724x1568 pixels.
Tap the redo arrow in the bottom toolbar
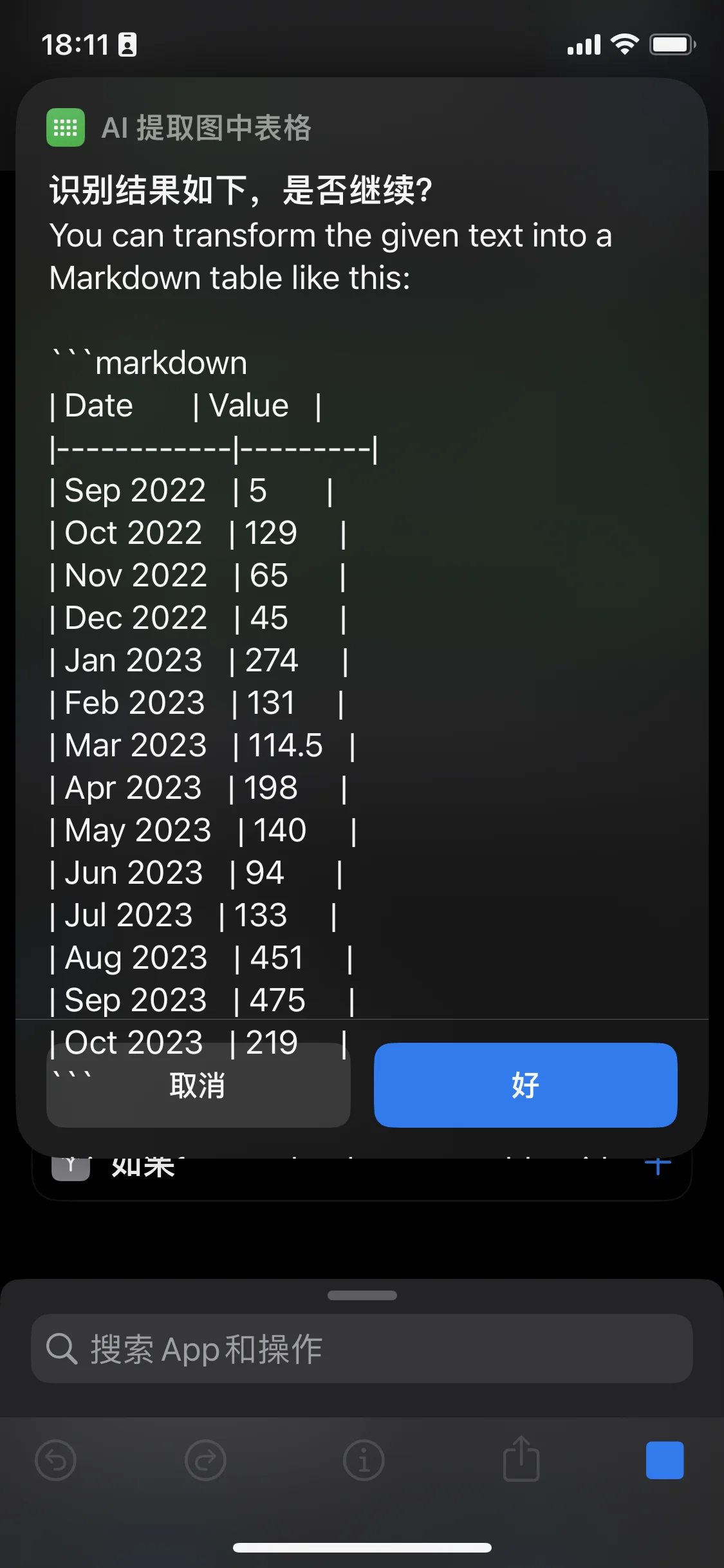[x=205, y=1461]
